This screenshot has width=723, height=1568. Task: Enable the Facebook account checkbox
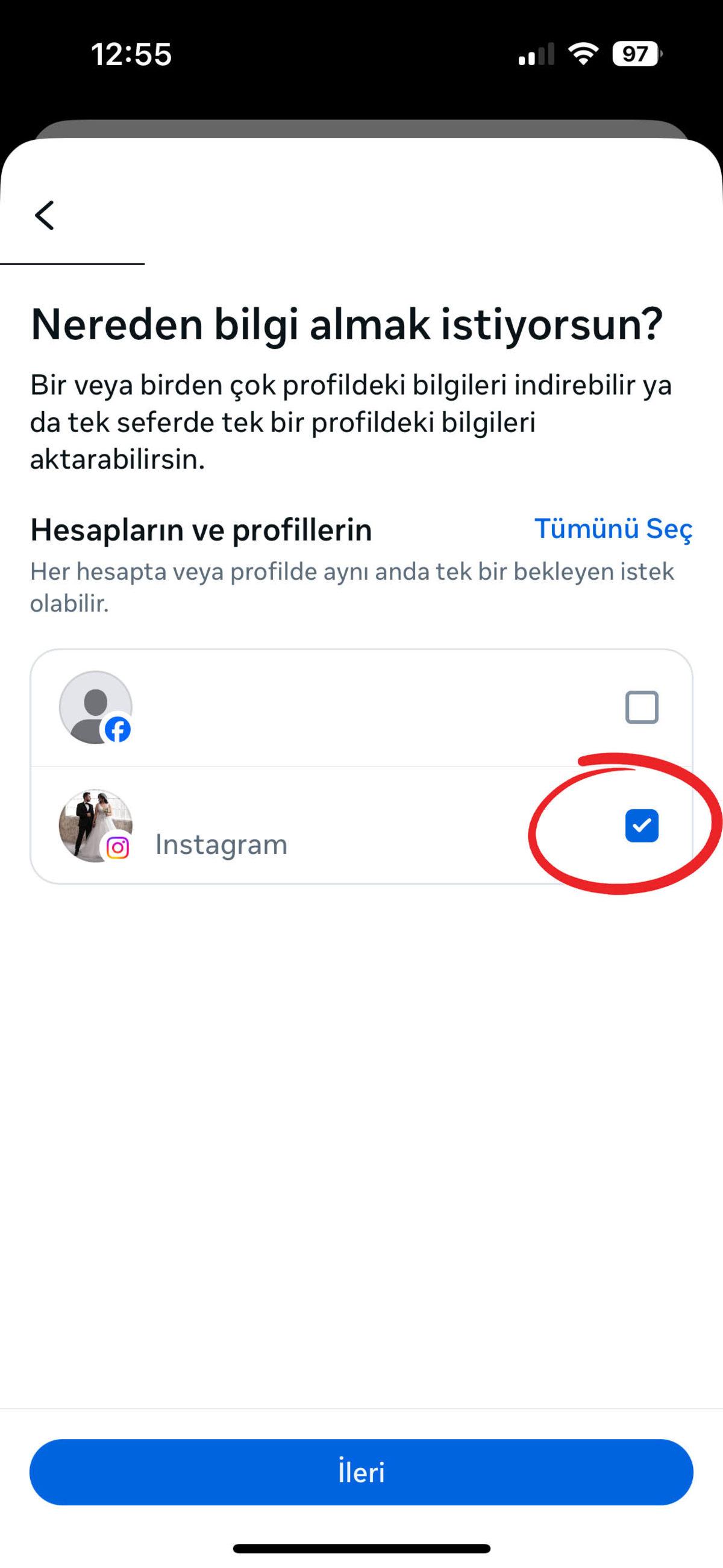coord(642,708)
